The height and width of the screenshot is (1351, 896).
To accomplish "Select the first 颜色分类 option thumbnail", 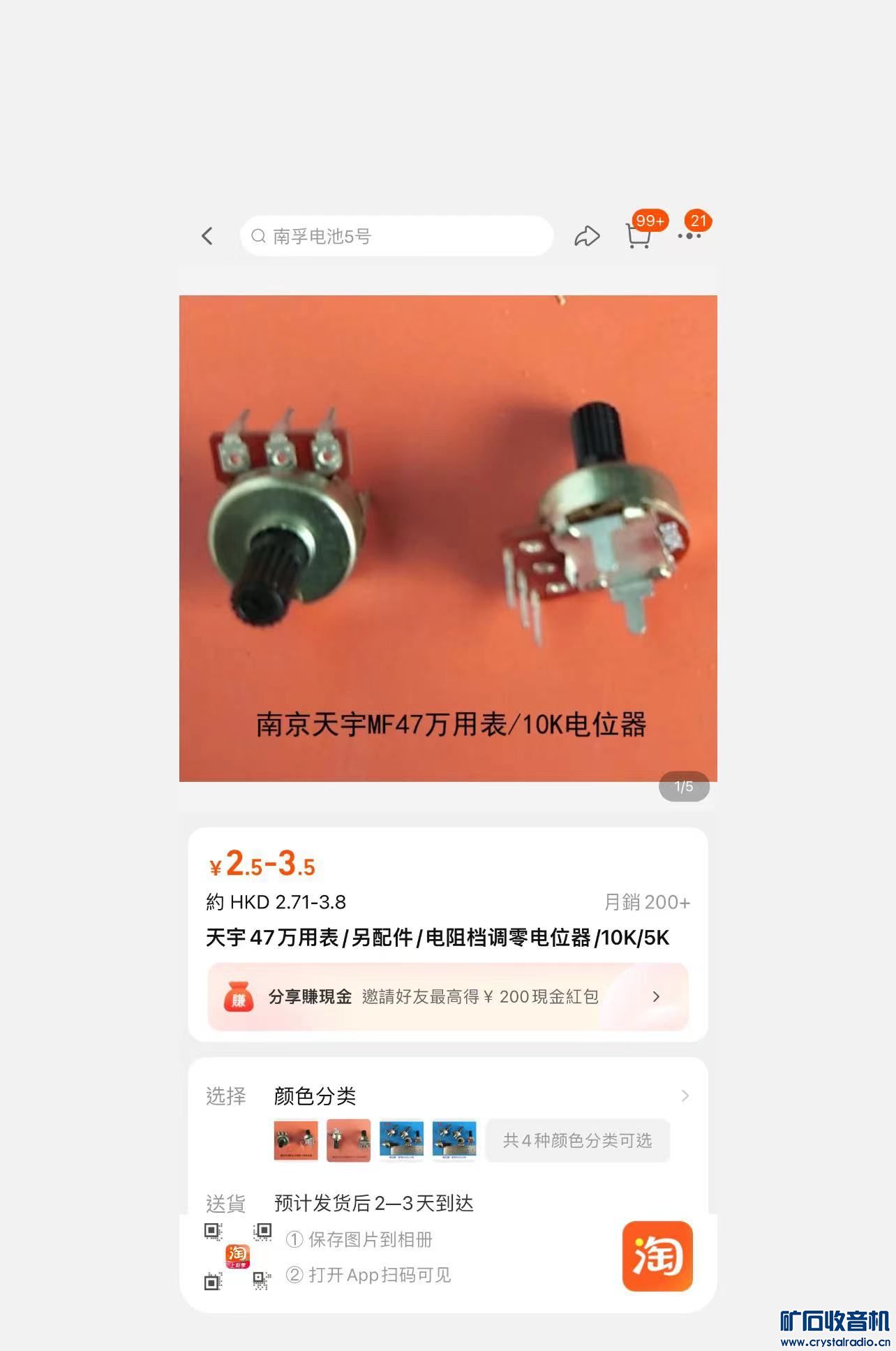I will click(296, 1140).
